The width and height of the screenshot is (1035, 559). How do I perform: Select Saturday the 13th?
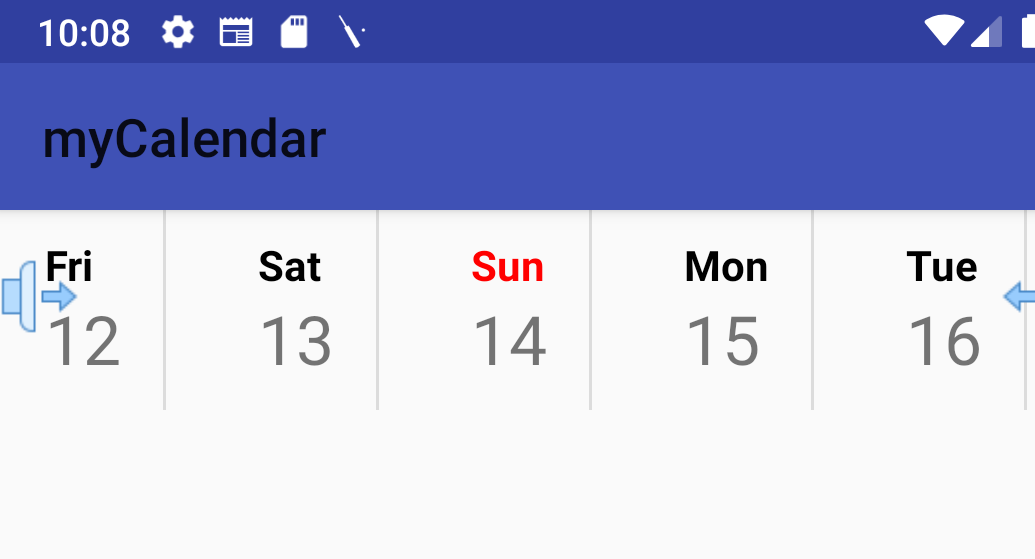[x=292, y=310]
